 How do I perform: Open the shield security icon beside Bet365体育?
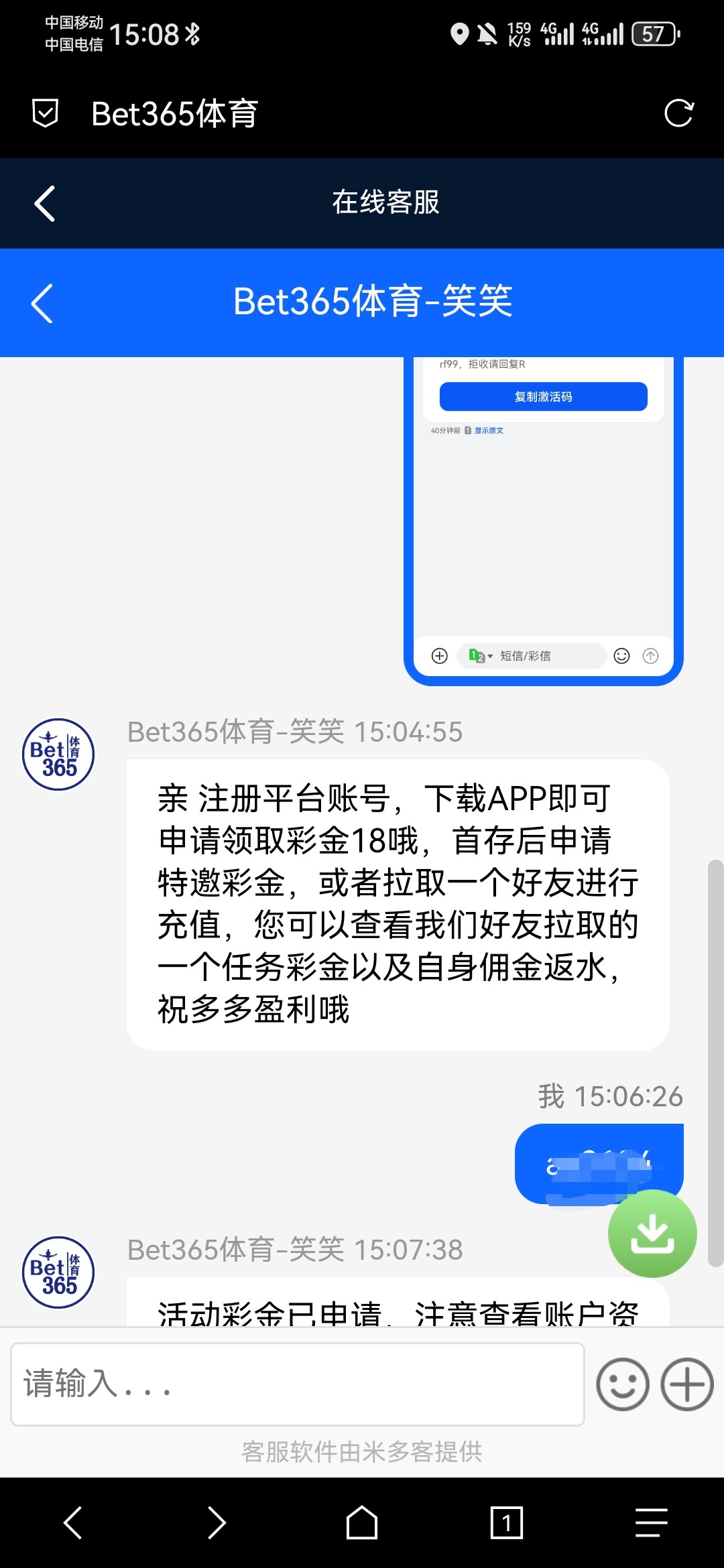46,113
